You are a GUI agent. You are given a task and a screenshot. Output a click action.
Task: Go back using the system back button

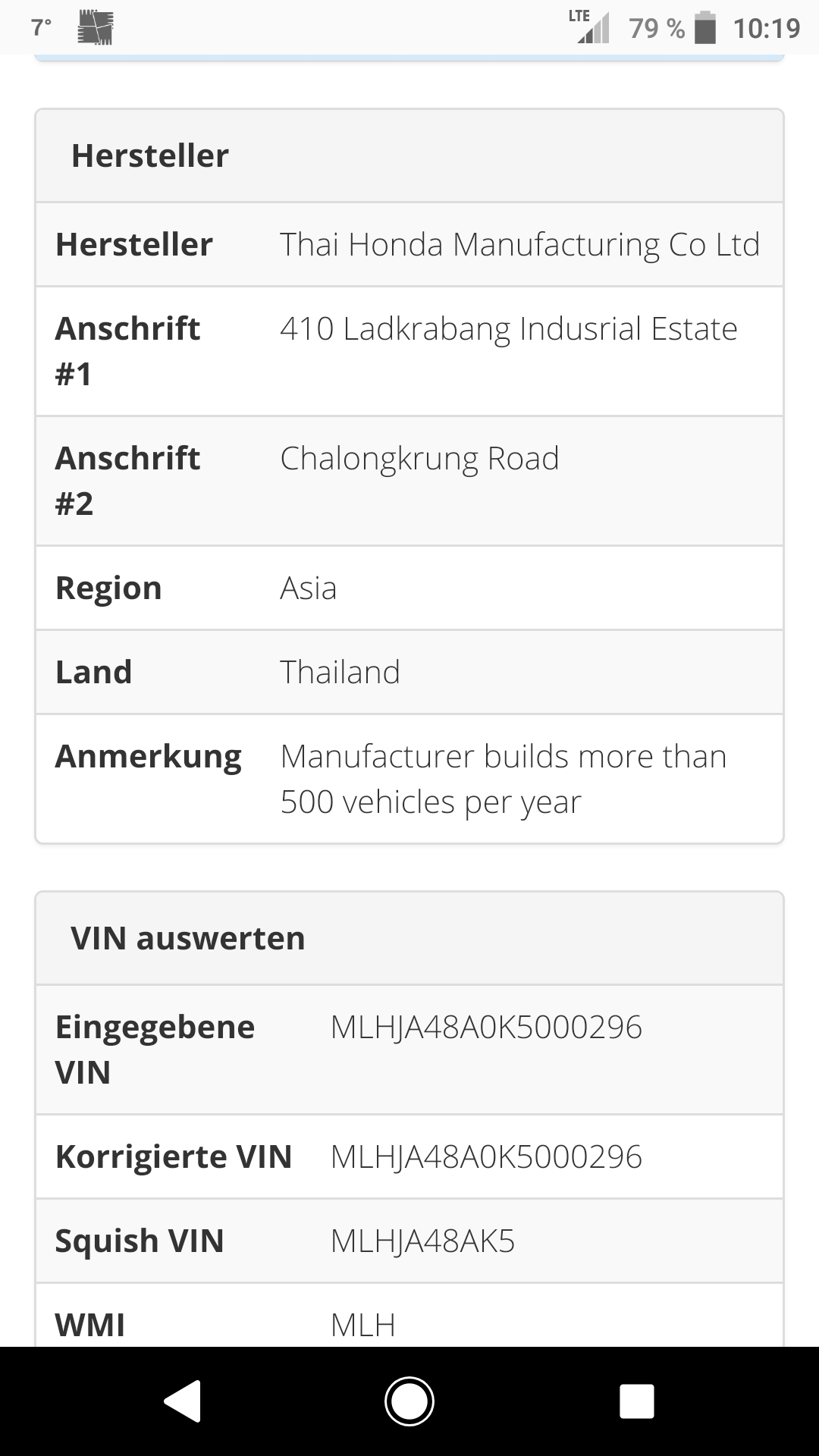[182, 1401]
